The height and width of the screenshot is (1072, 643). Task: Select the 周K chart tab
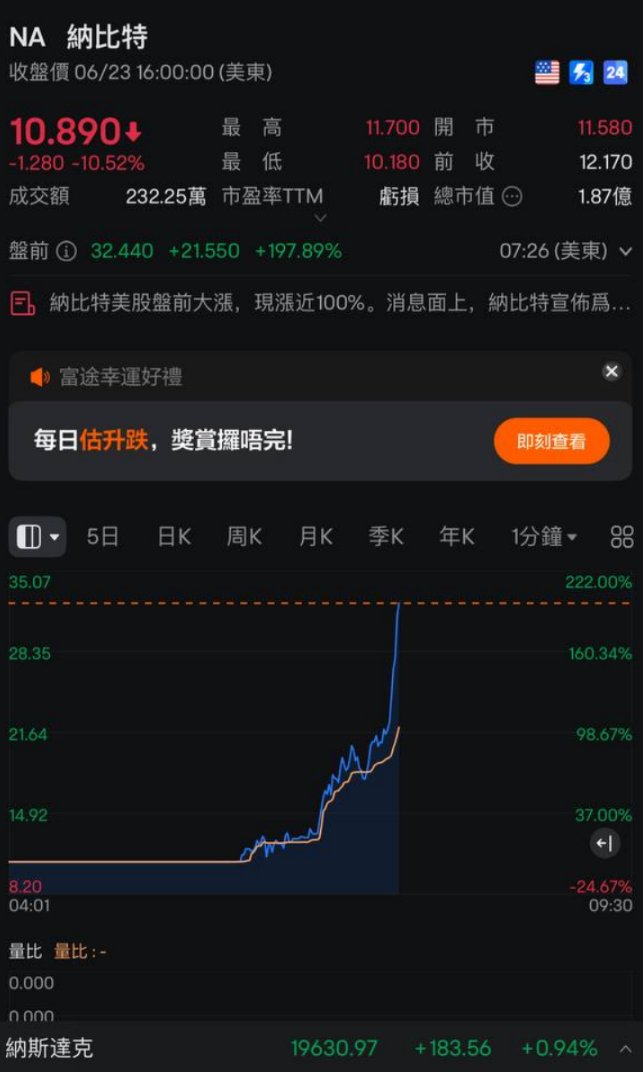(244, 537)
